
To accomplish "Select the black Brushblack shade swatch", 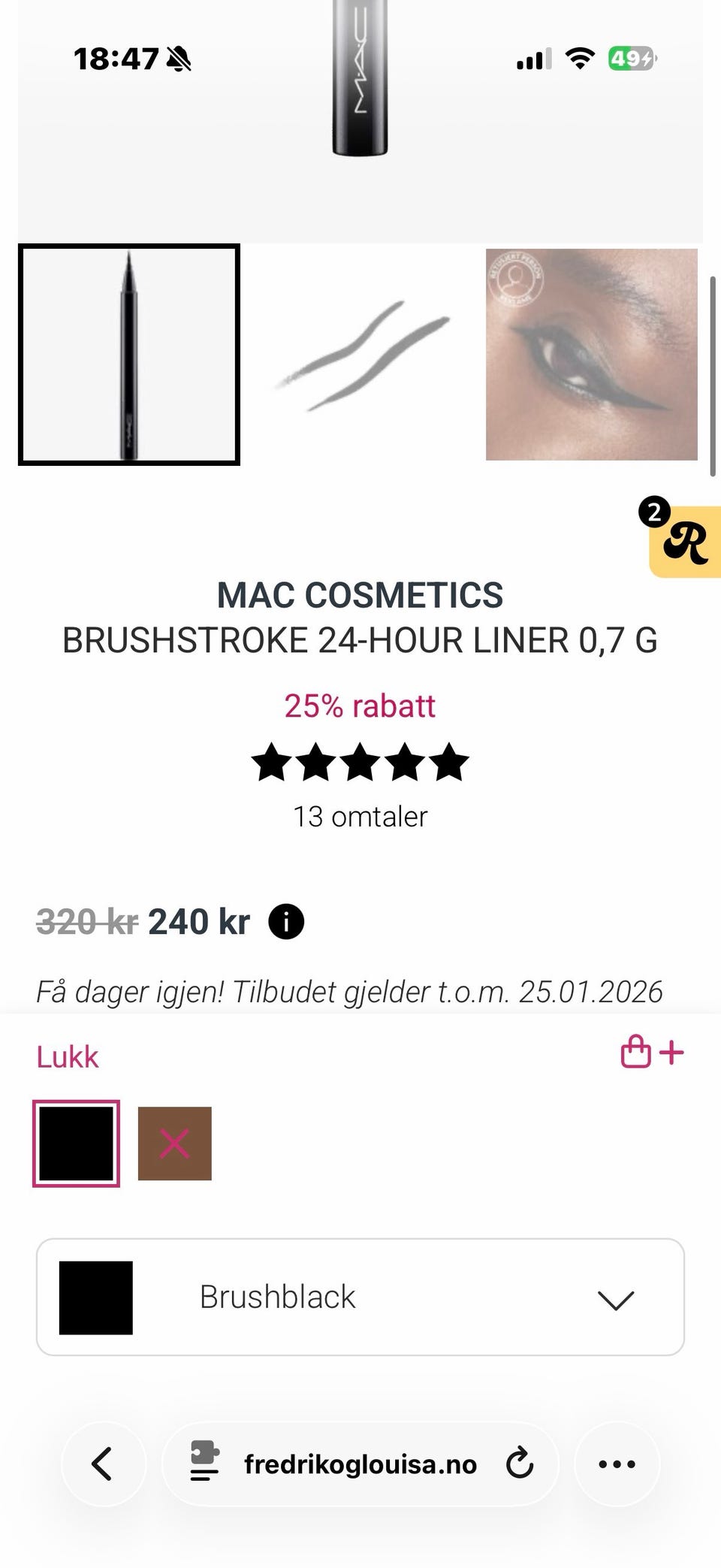I will [x=76, y=1144].
